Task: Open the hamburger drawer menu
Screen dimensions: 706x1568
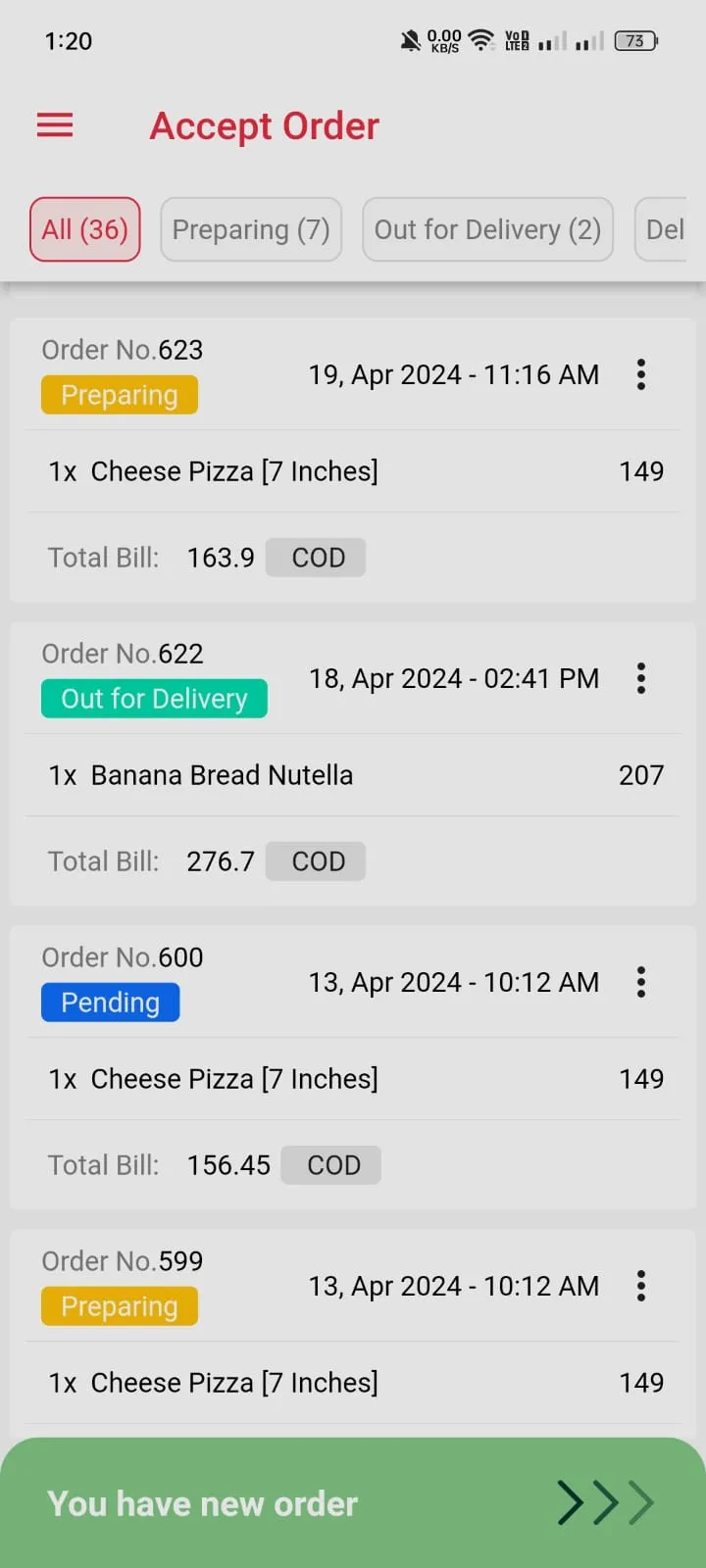Action: click(55, 125)
